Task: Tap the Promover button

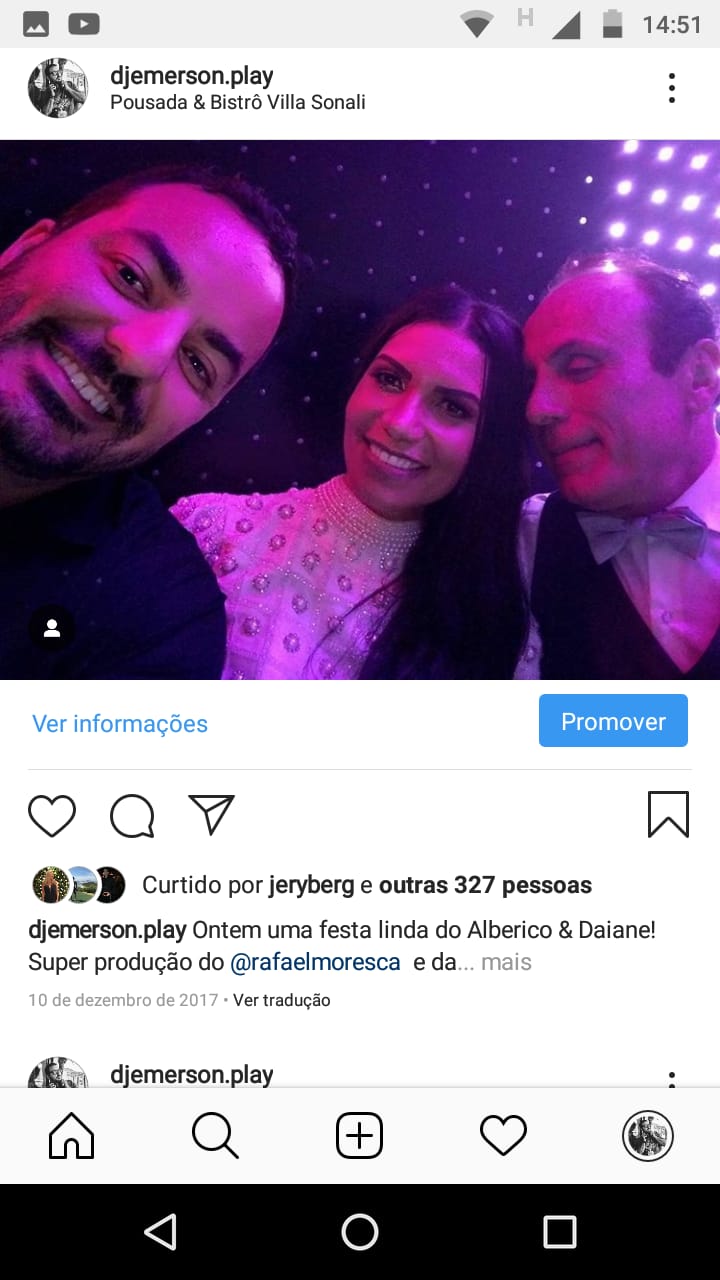Action: coord(613,721)
